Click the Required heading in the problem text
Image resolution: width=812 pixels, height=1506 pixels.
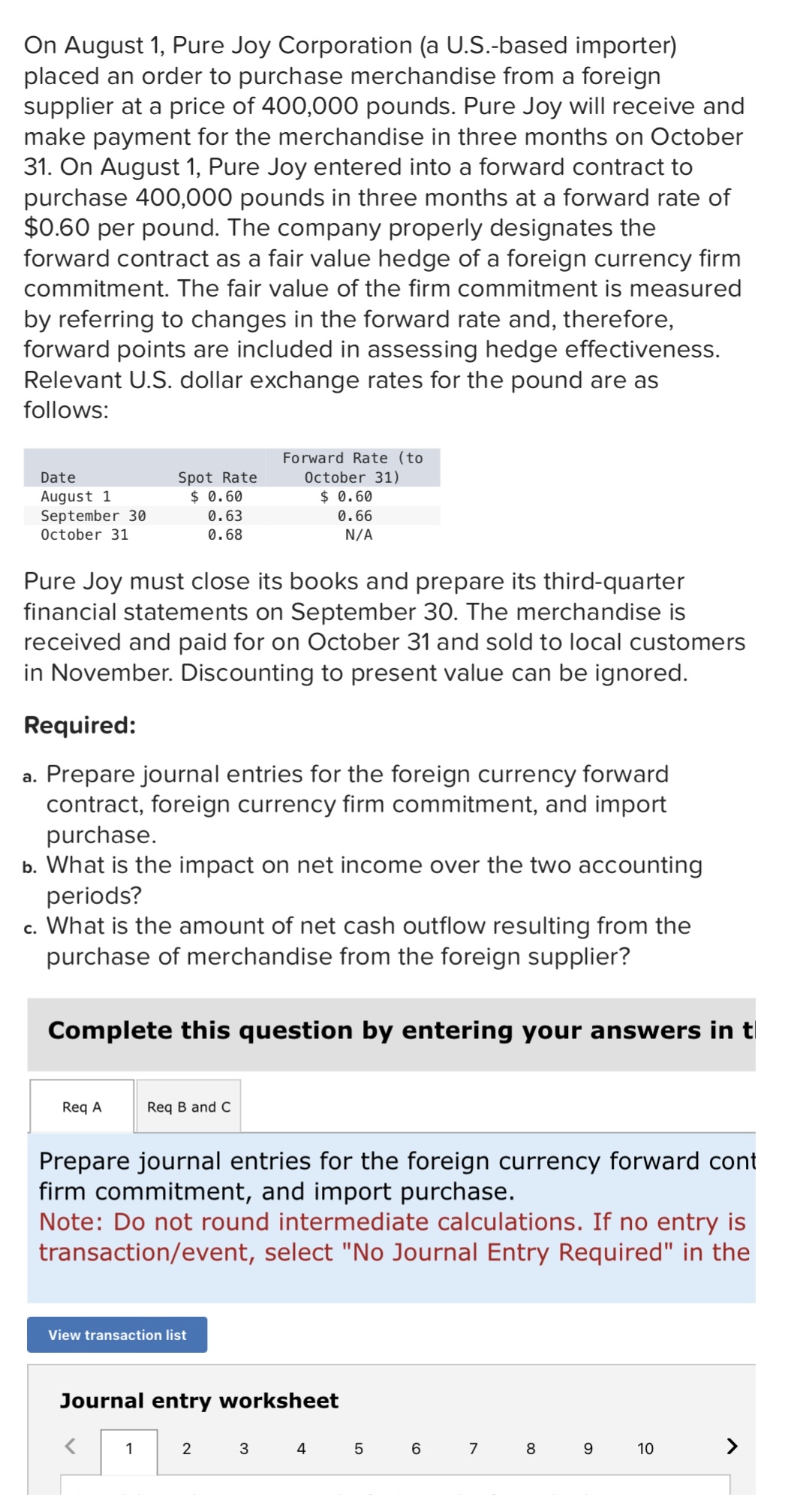click(x=80, y=725)
